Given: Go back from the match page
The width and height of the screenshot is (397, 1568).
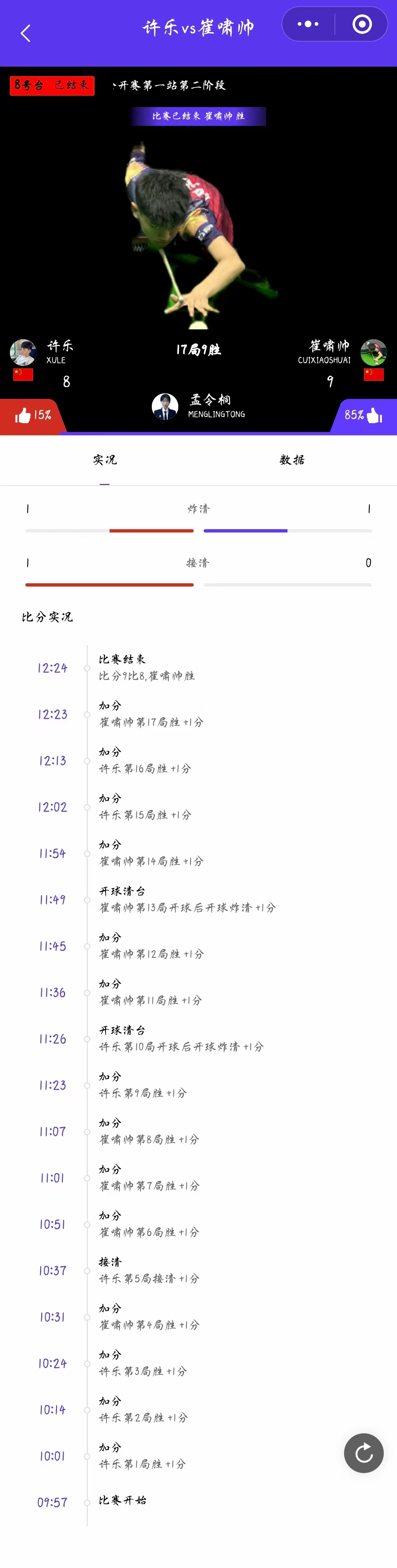Looking at the screenshot, I should [25, 33].
